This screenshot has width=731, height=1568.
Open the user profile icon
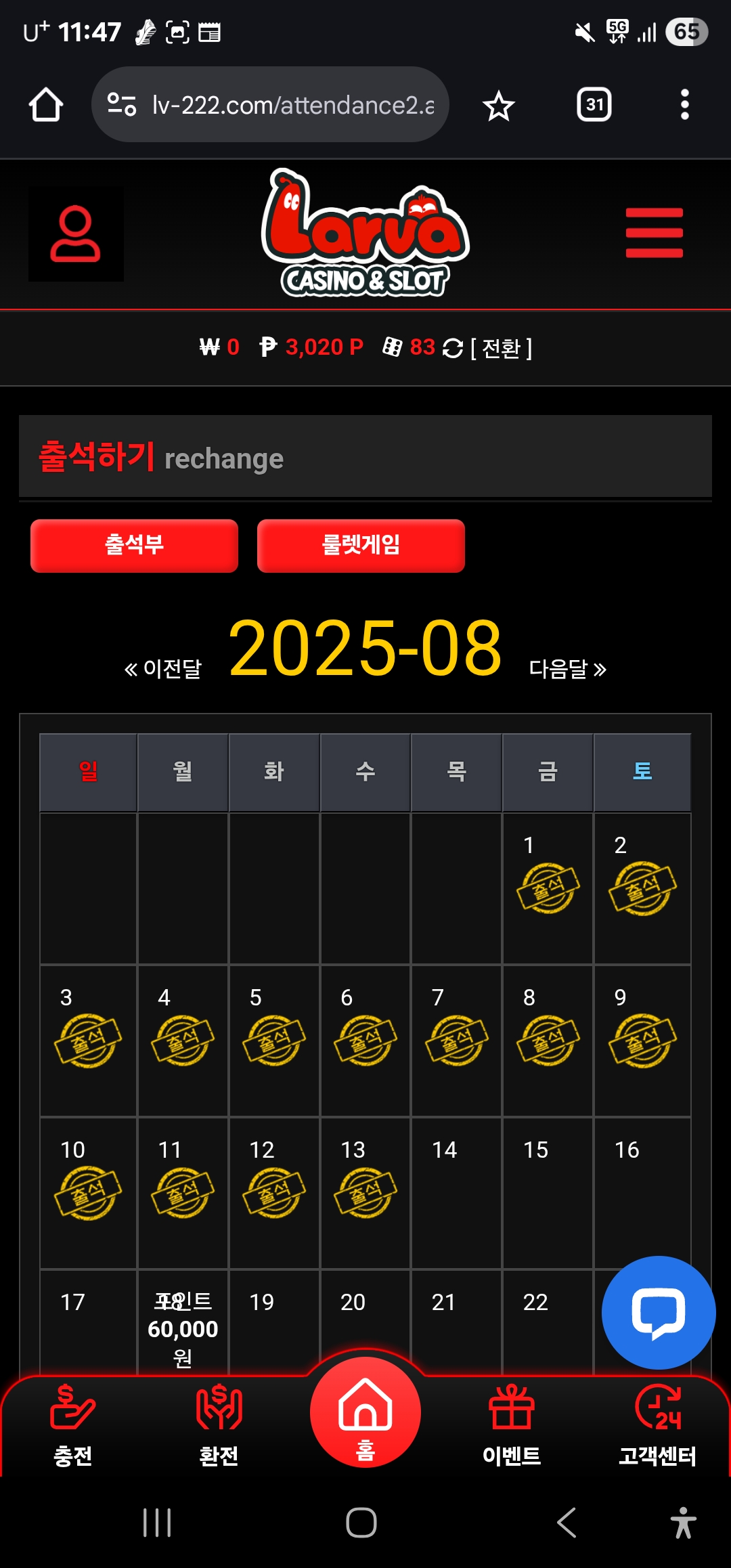[x=75, y=234]
